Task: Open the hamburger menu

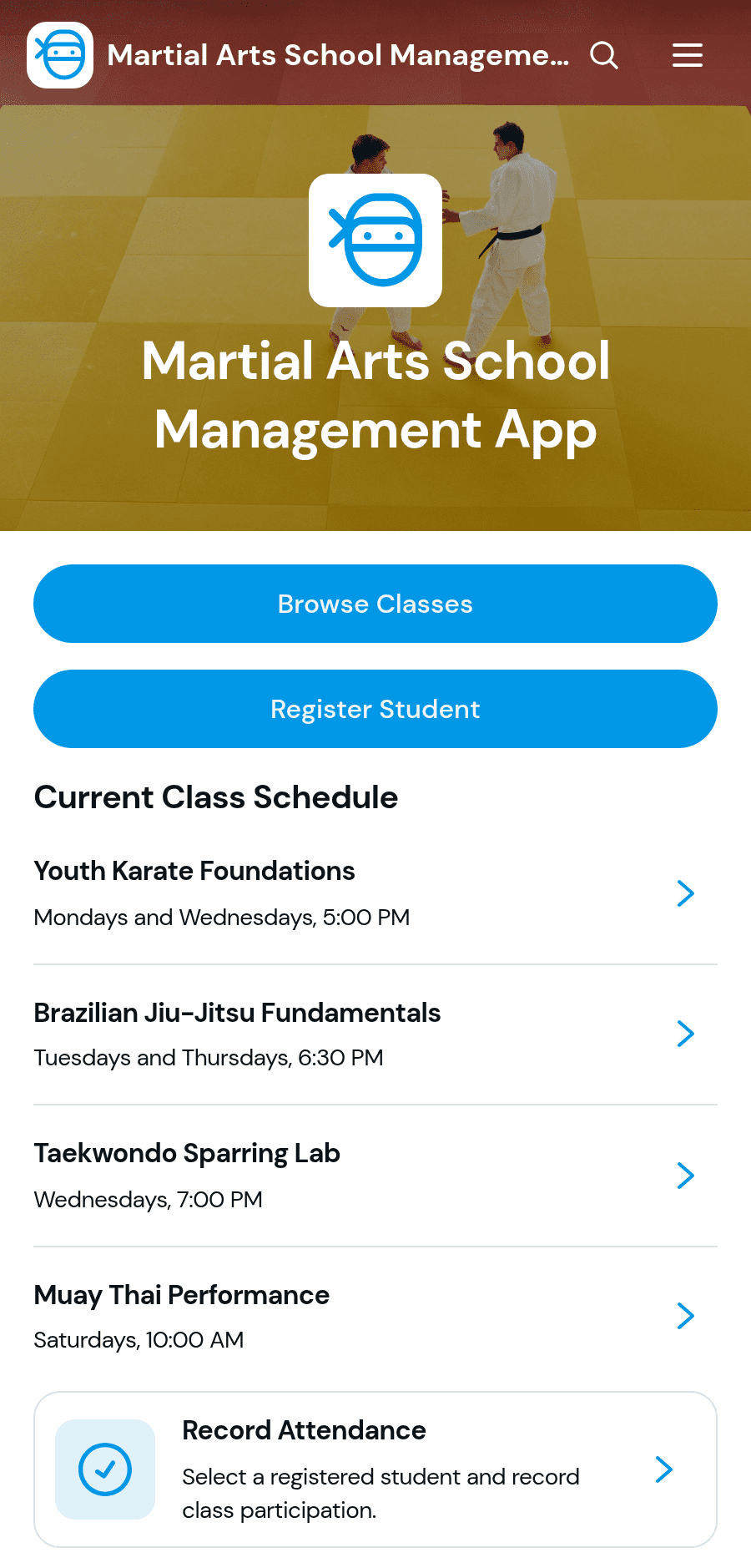Action: (x=688, y=56)
